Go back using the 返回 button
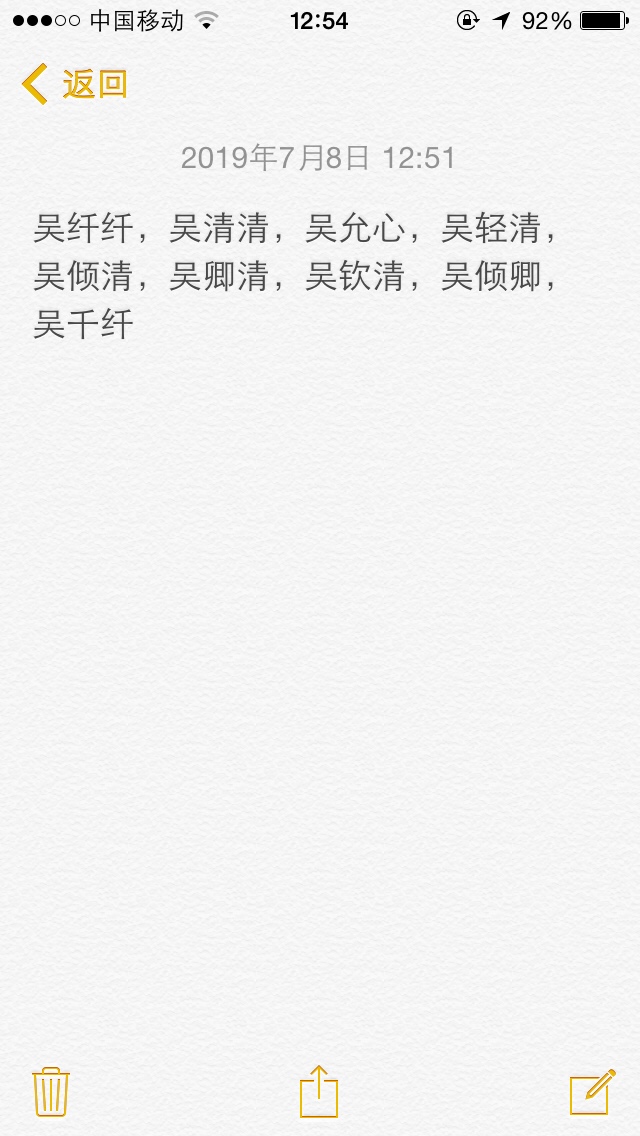The height and width of the screenshot is (1136, 640). tap(75, 84)
